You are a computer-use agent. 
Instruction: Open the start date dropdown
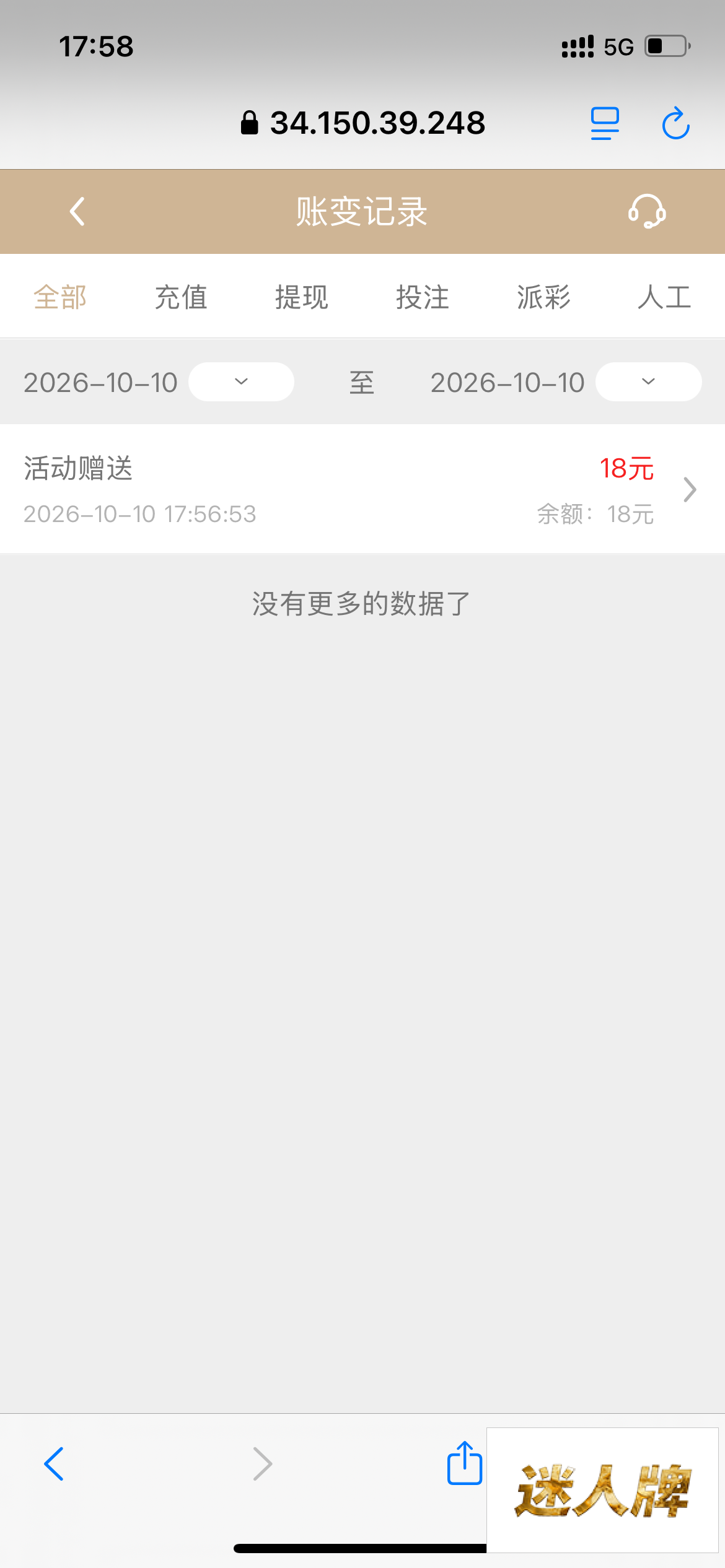tap(241, 381)
